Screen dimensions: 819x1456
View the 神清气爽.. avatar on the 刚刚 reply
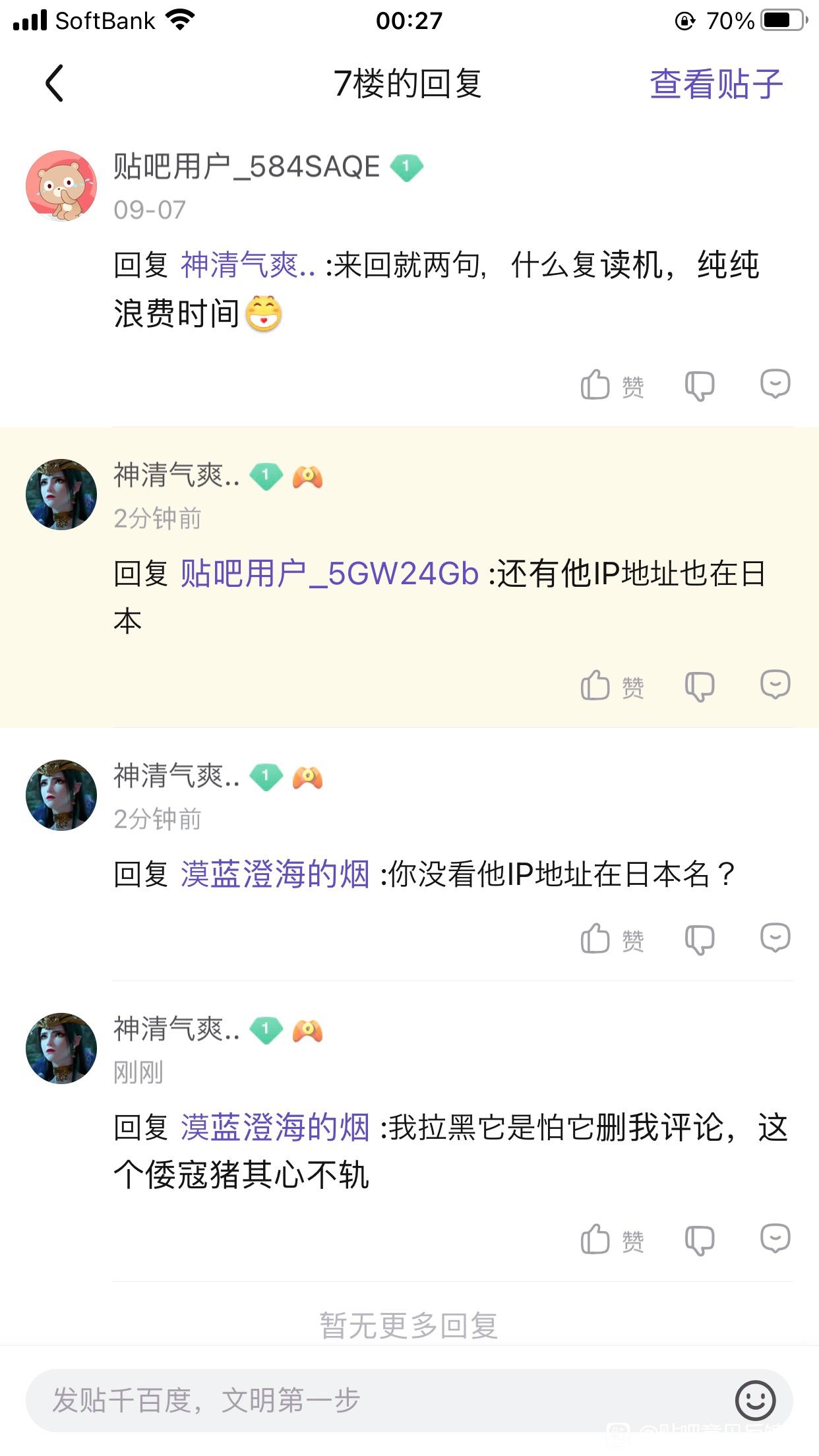(x=61, y=1048)
